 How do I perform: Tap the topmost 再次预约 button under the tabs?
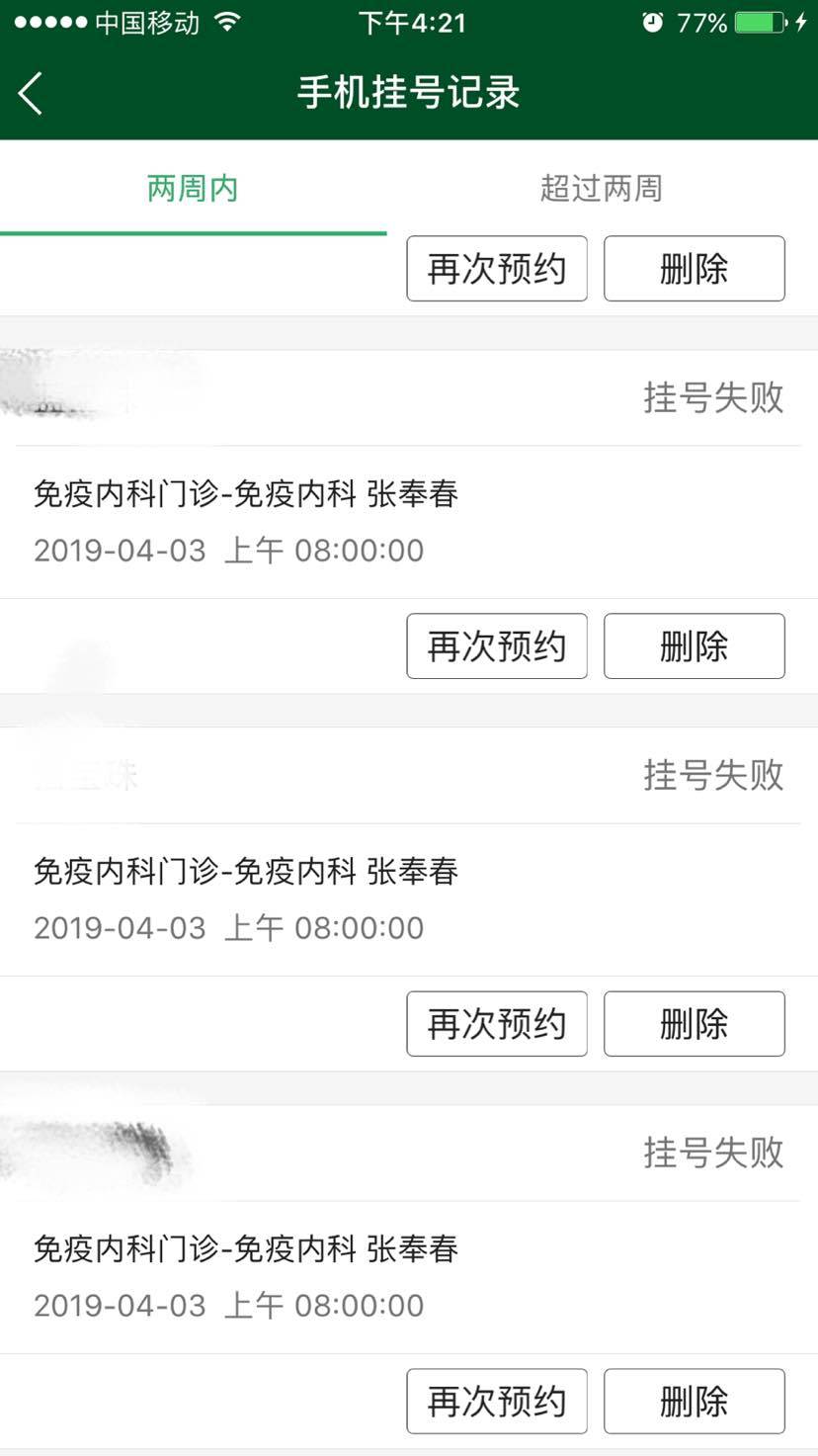pyautogui.click(x=497, y=268)
